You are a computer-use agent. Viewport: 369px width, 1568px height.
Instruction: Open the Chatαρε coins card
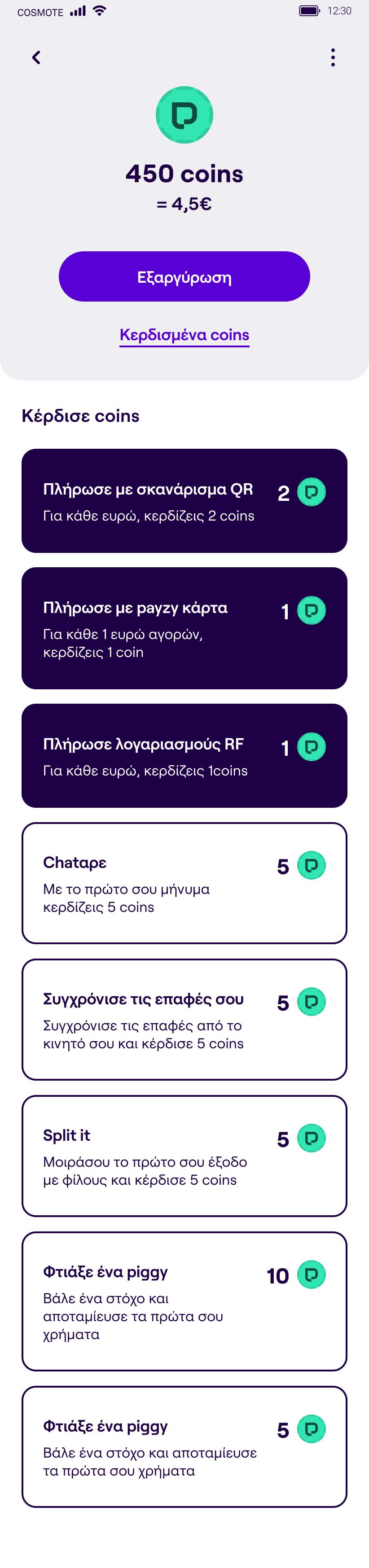184,883
